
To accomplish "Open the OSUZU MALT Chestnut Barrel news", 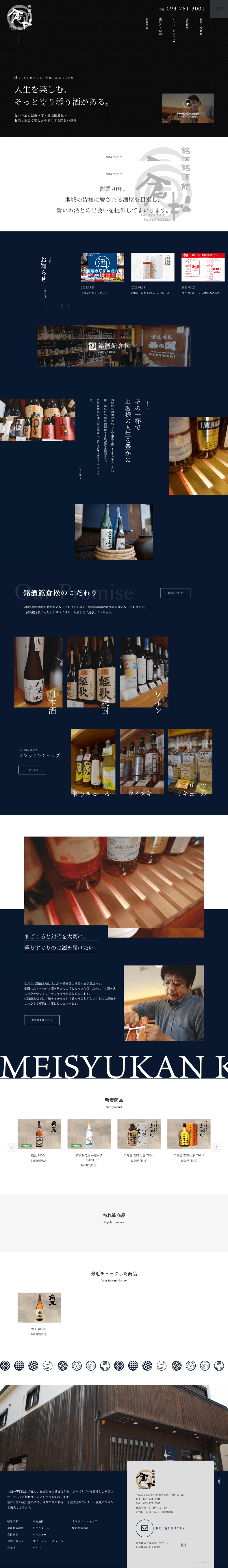I will point(153,268).
